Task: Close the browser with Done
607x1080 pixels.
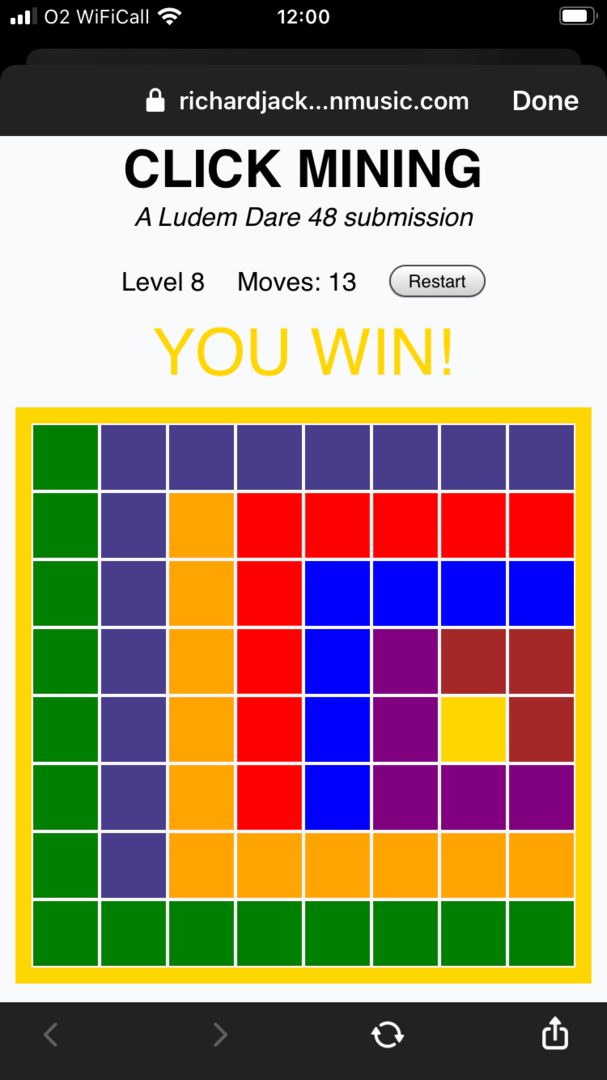Action: click(x=545, y=101)
